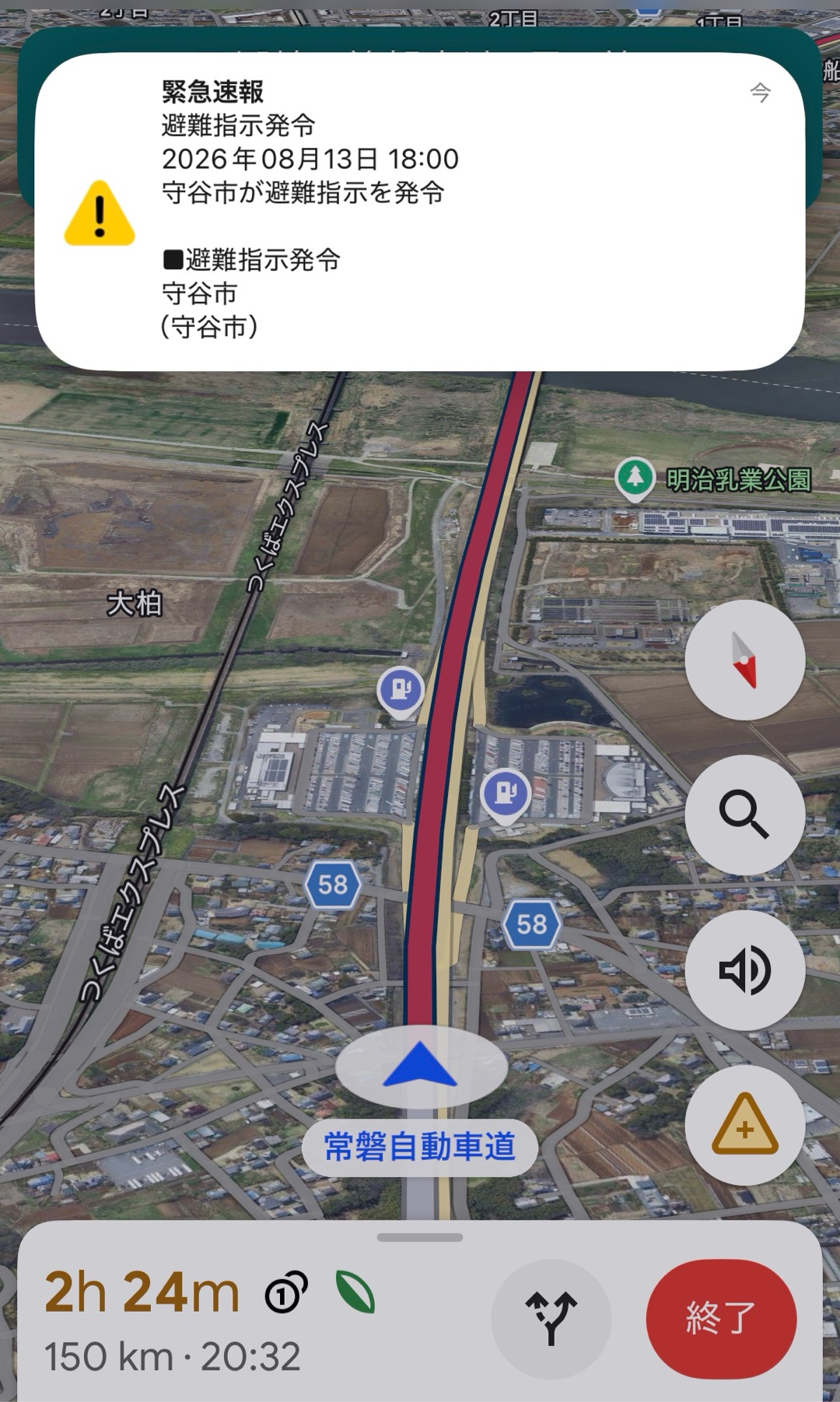Screen dimensions: 840x1402
Task: Search along the route
Action: click(x=744, y=815)
